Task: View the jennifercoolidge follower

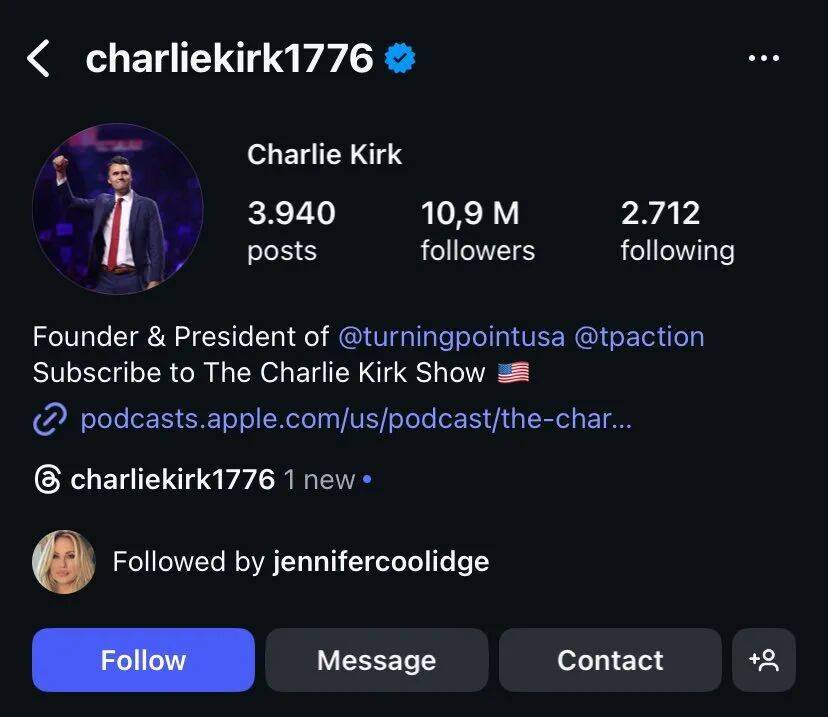Action: (380, 561)
